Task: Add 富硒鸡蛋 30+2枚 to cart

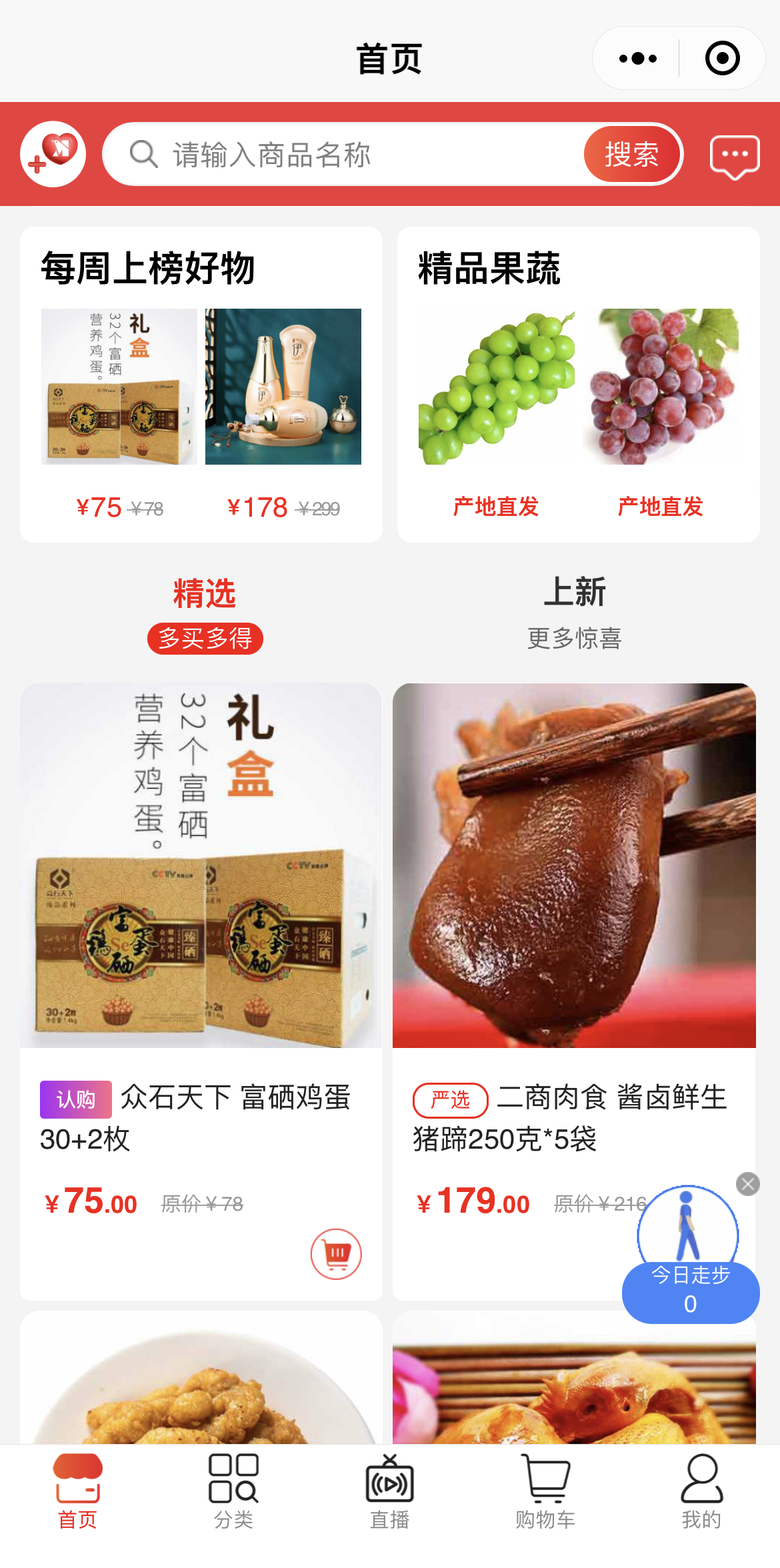Action: (336, 1254)
